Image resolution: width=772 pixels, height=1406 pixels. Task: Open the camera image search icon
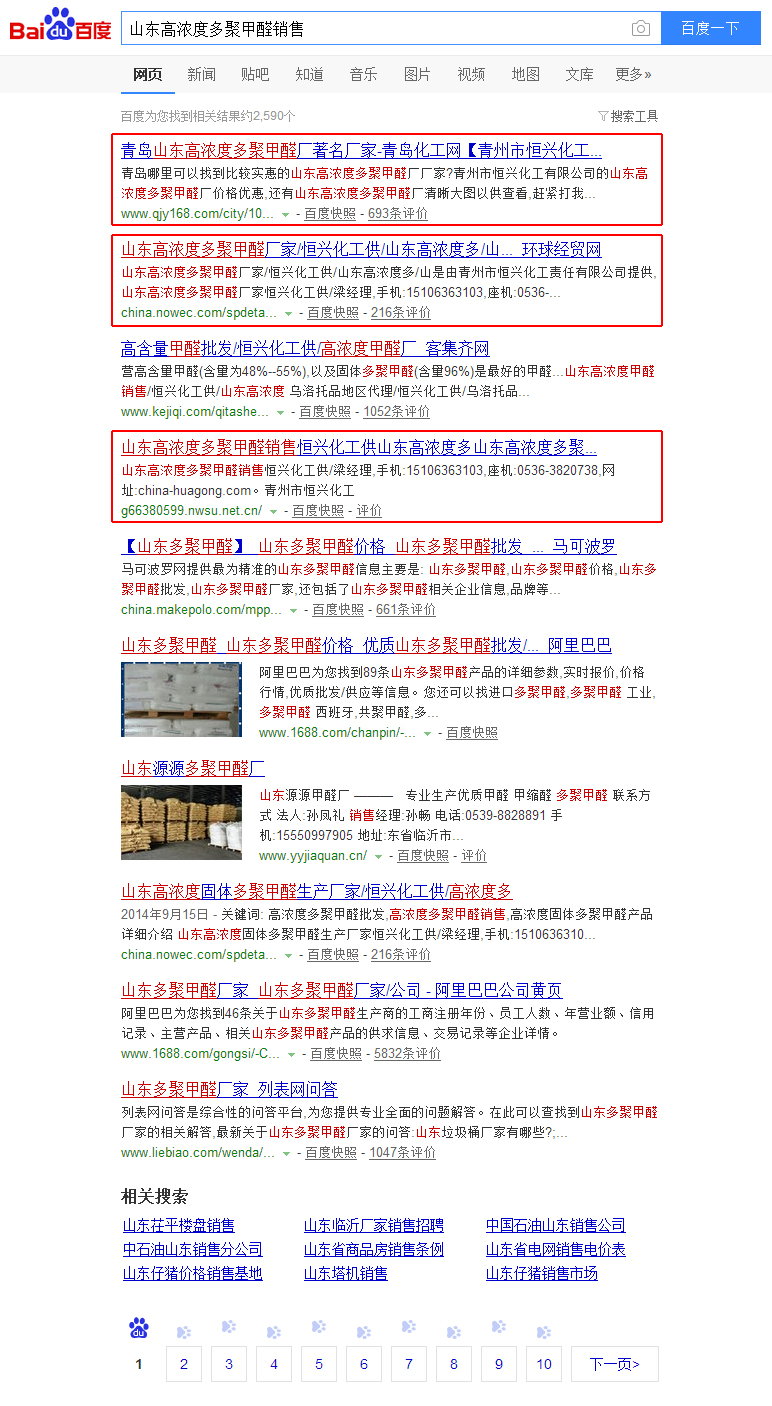(641, 29)
